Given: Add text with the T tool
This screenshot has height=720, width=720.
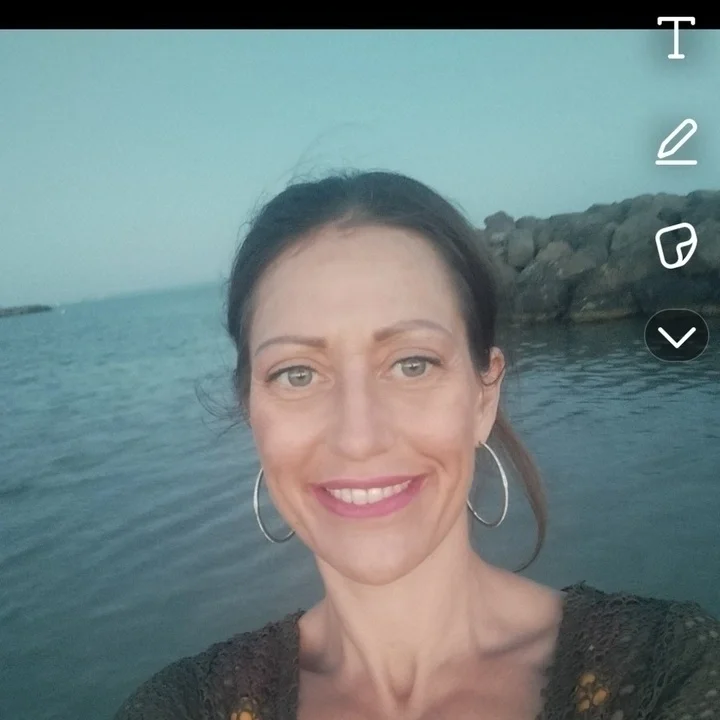Looking at the screenshot, I should pos(676,38).
